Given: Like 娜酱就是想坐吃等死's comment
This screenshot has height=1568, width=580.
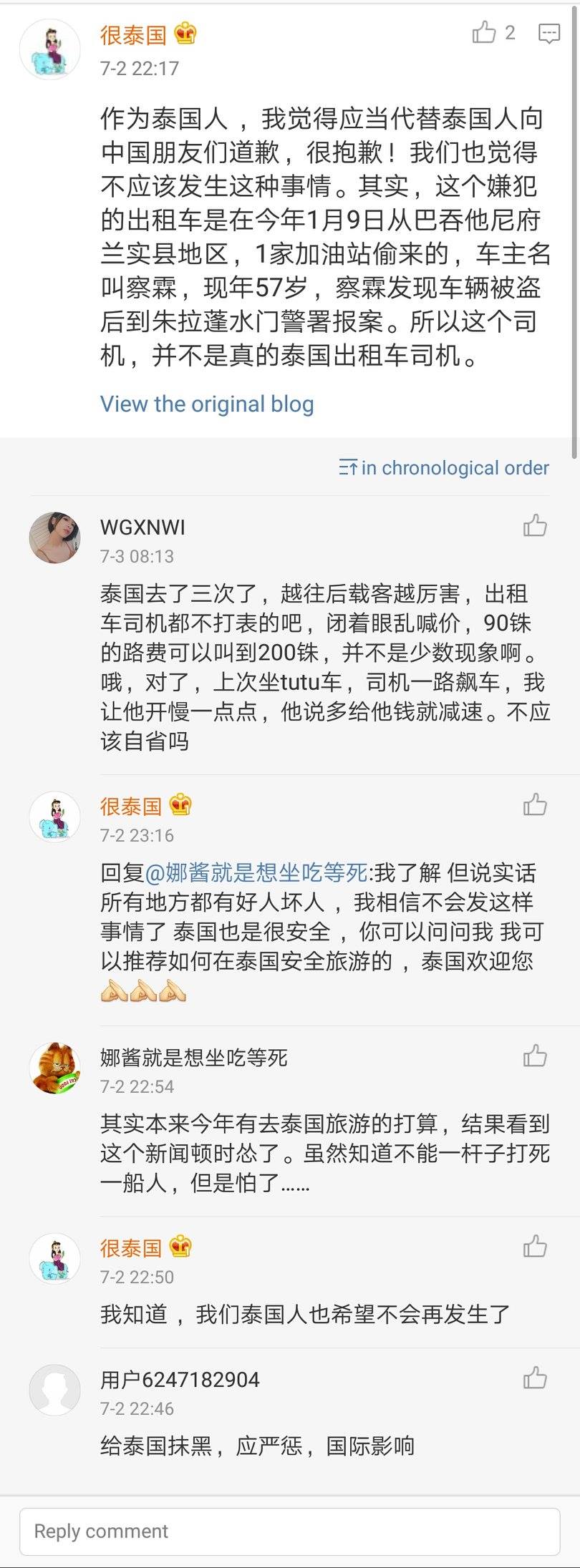Looking at the screenshot, I should pos(535,1056).
